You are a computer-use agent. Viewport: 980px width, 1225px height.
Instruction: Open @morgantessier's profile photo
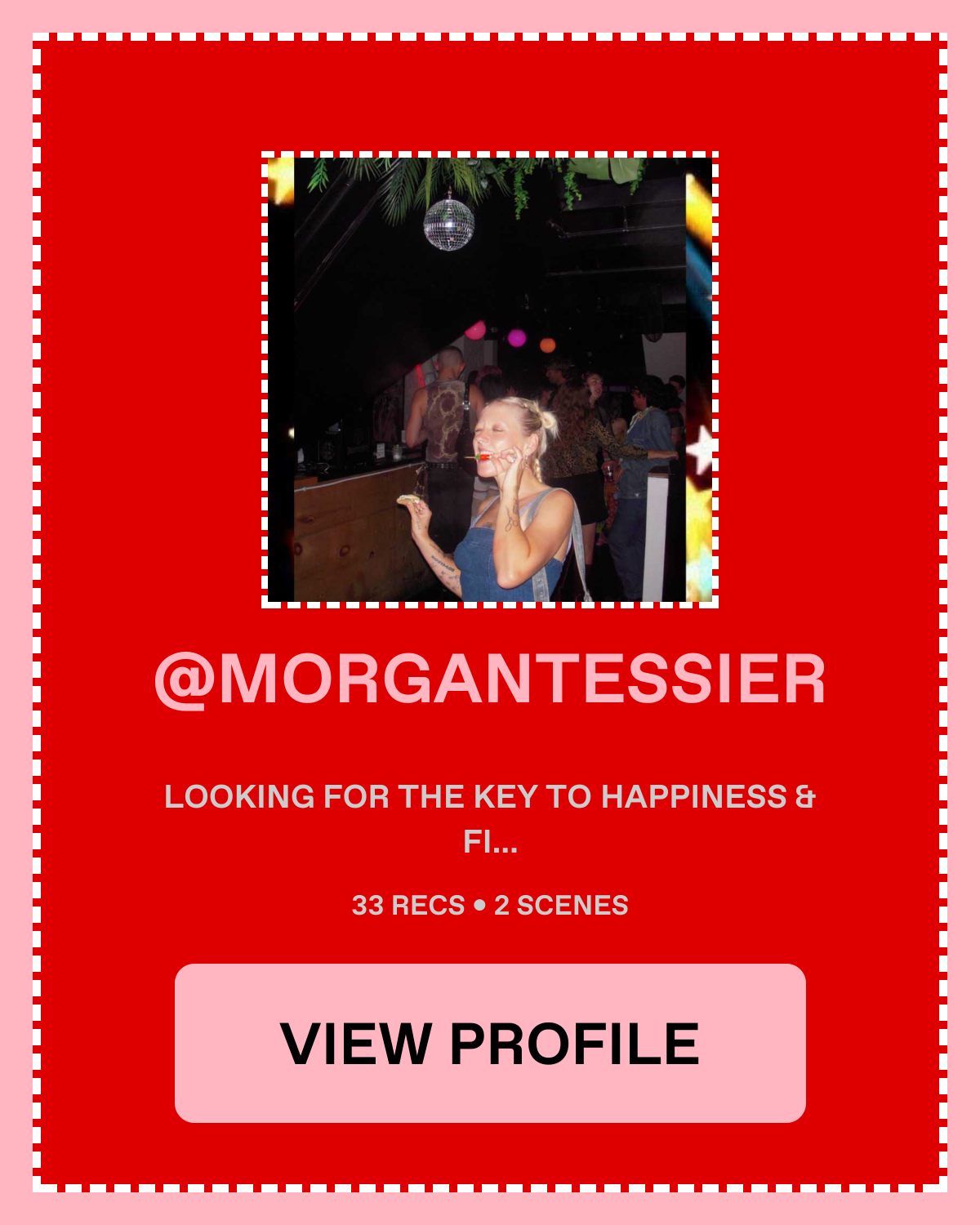[490, 380]
